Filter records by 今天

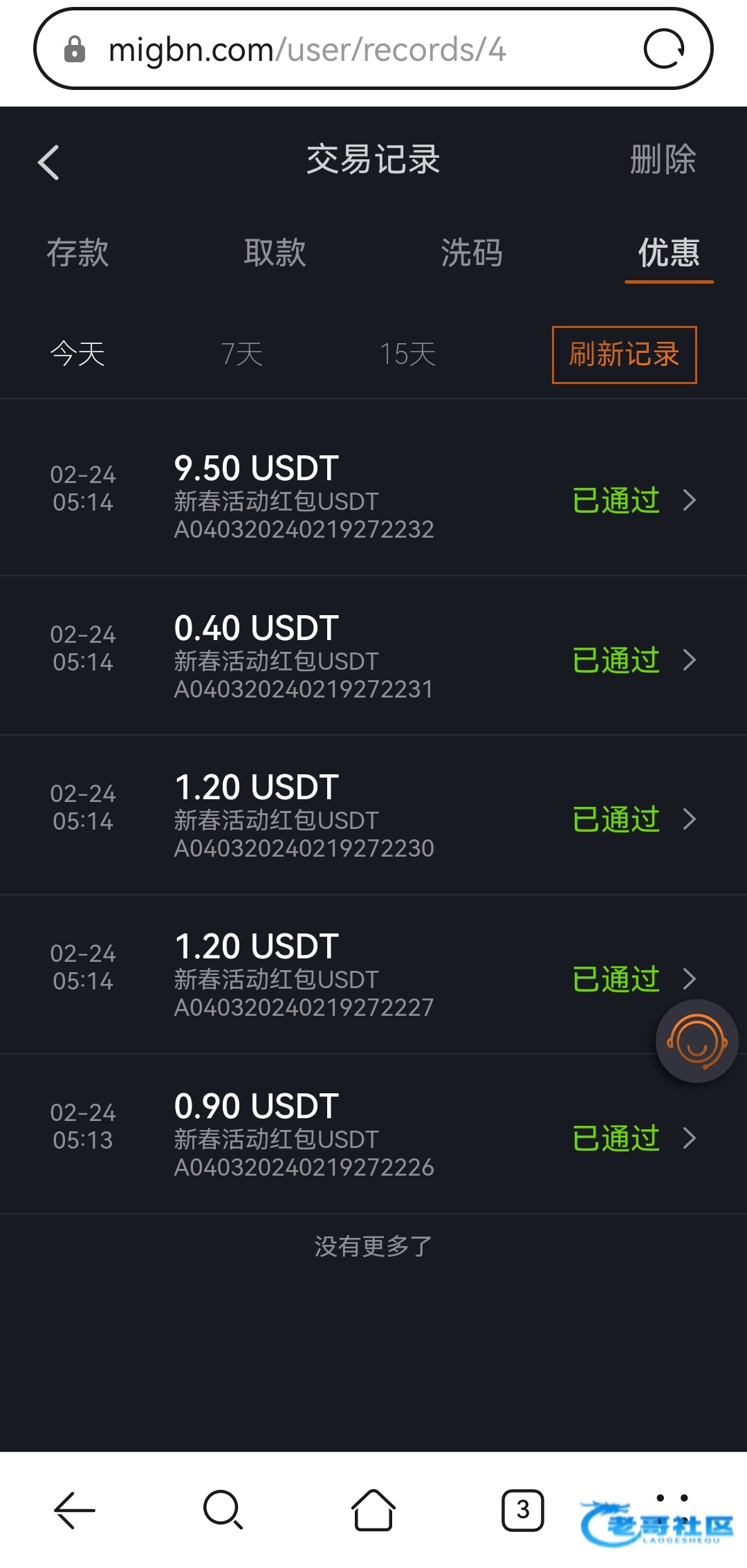pos(77,354)
